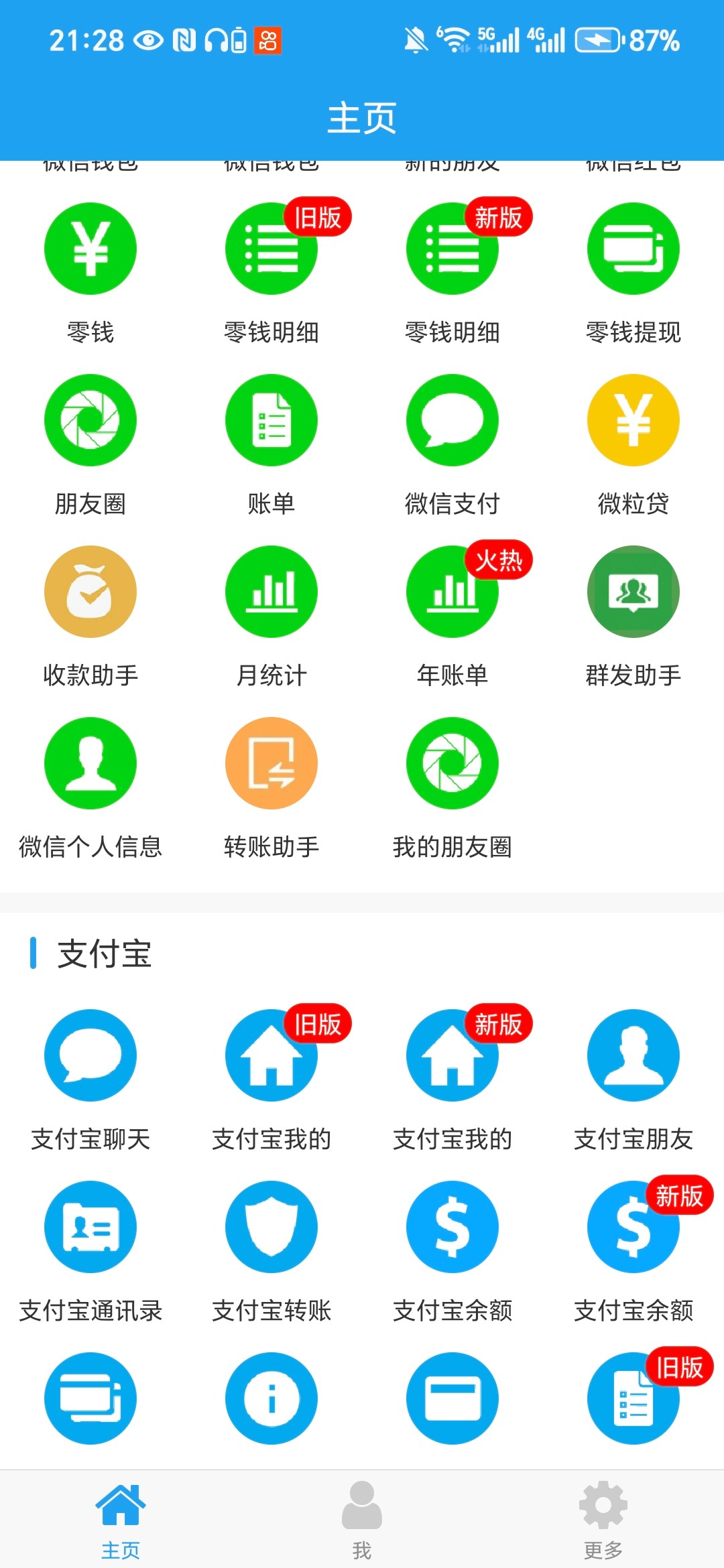Viewport: 724px width, 1568px height.
Task: Open the 零钱 item
Action: (90, 249)
